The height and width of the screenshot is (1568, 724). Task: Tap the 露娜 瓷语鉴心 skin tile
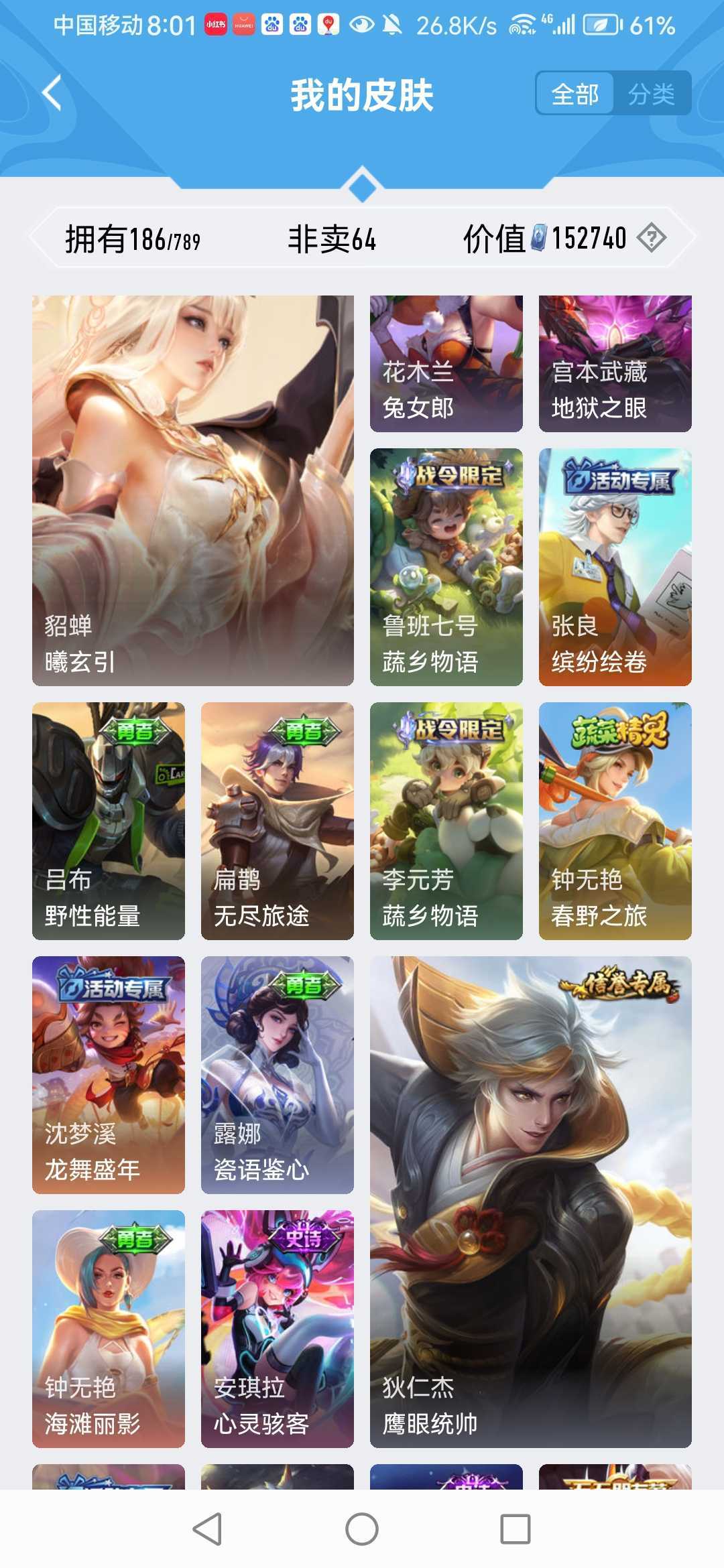click(278, 1075)
